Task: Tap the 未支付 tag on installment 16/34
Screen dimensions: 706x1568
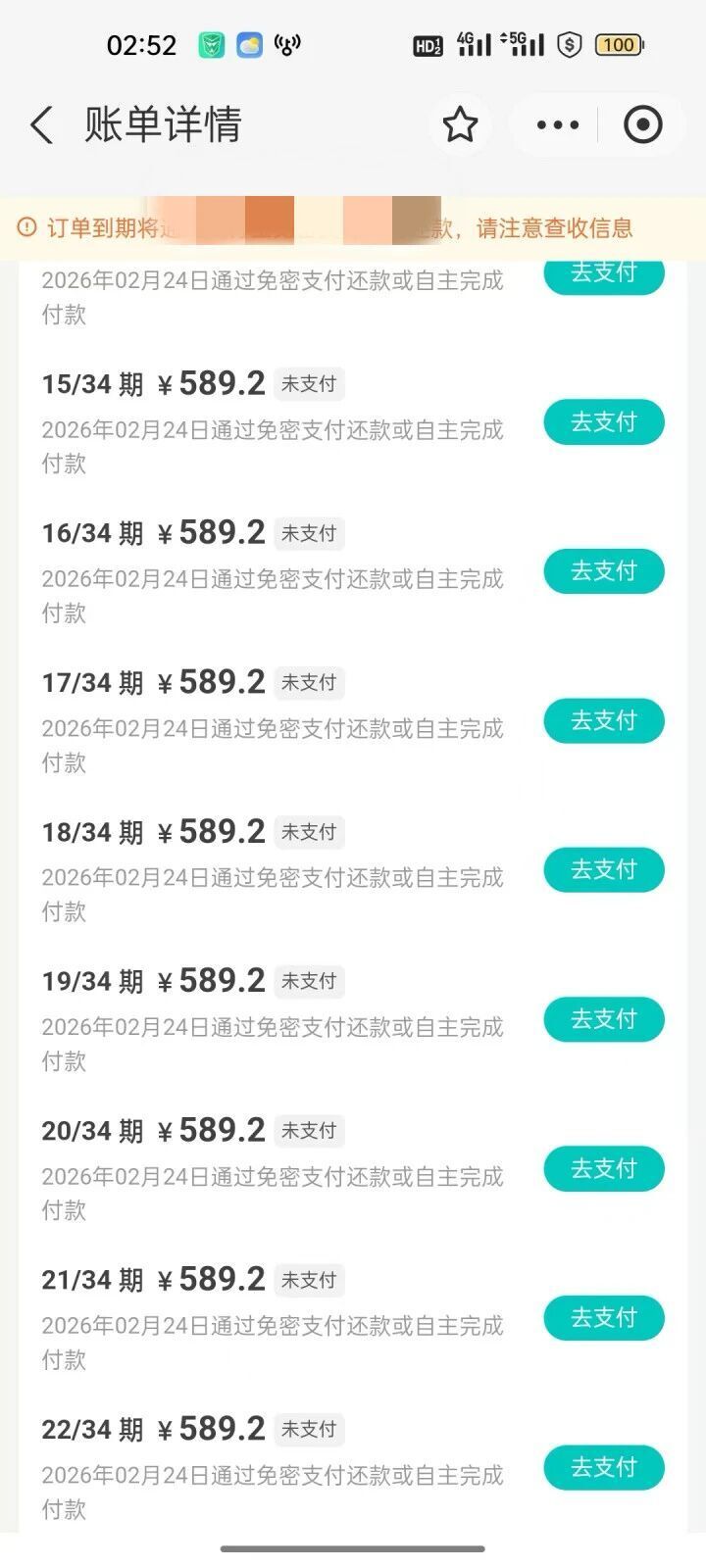Action: [309, 533]
